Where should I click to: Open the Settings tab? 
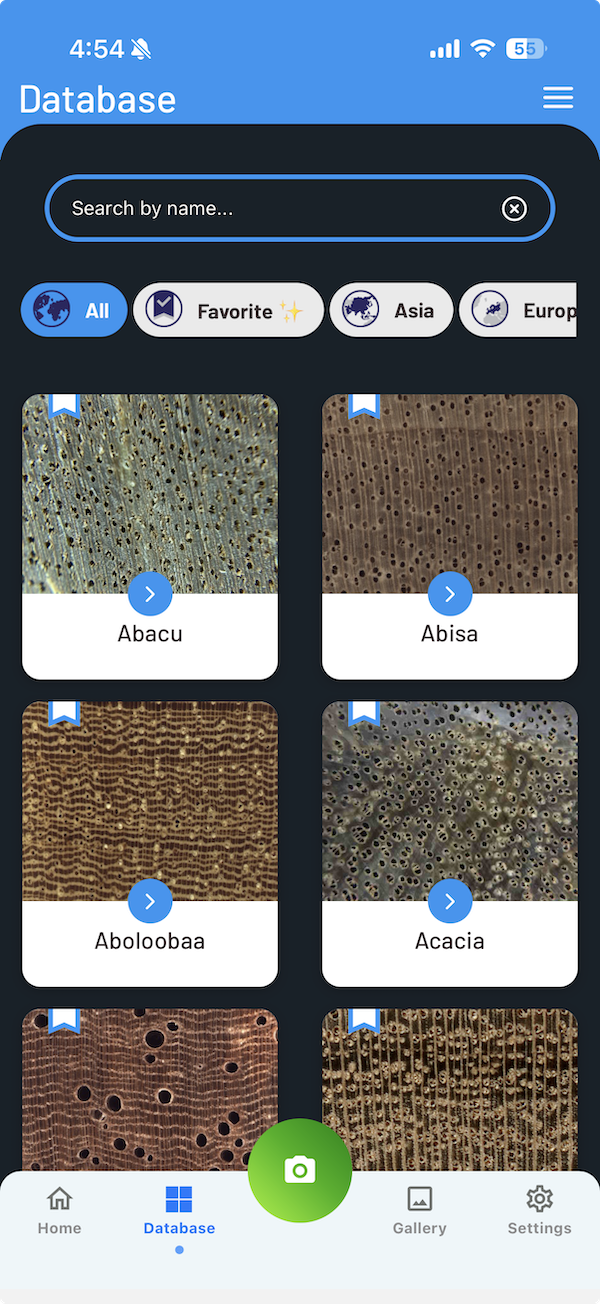pos(539,1210)
